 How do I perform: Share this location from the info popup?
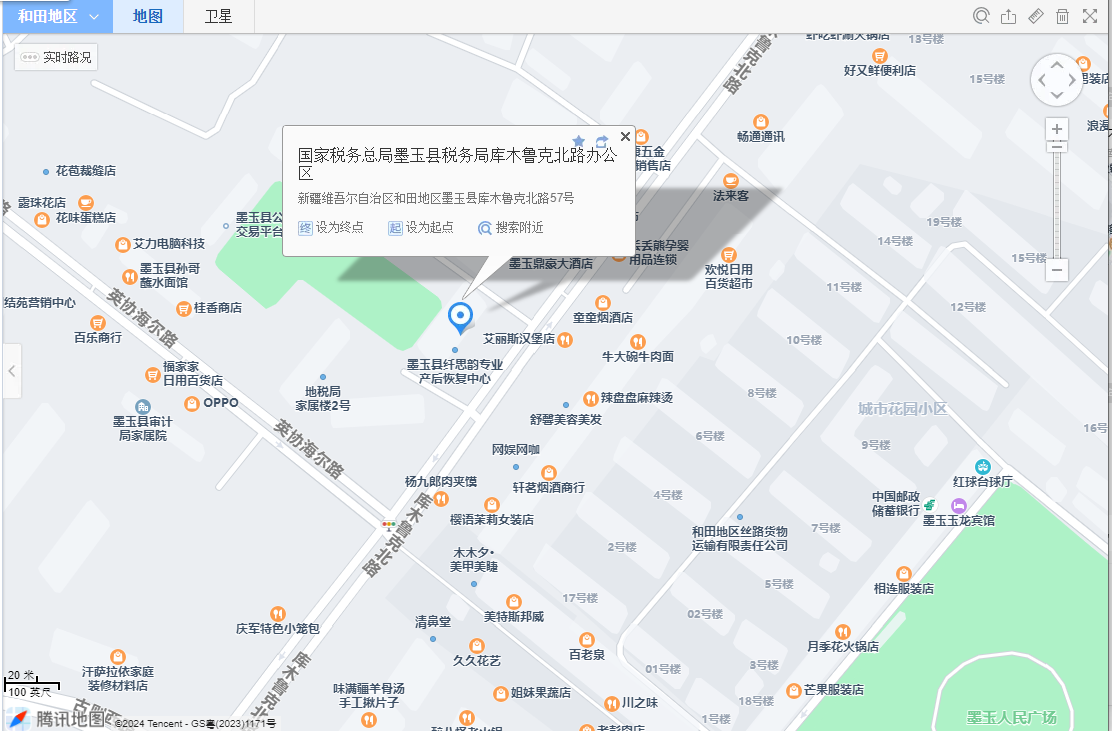tap(602, 141)
